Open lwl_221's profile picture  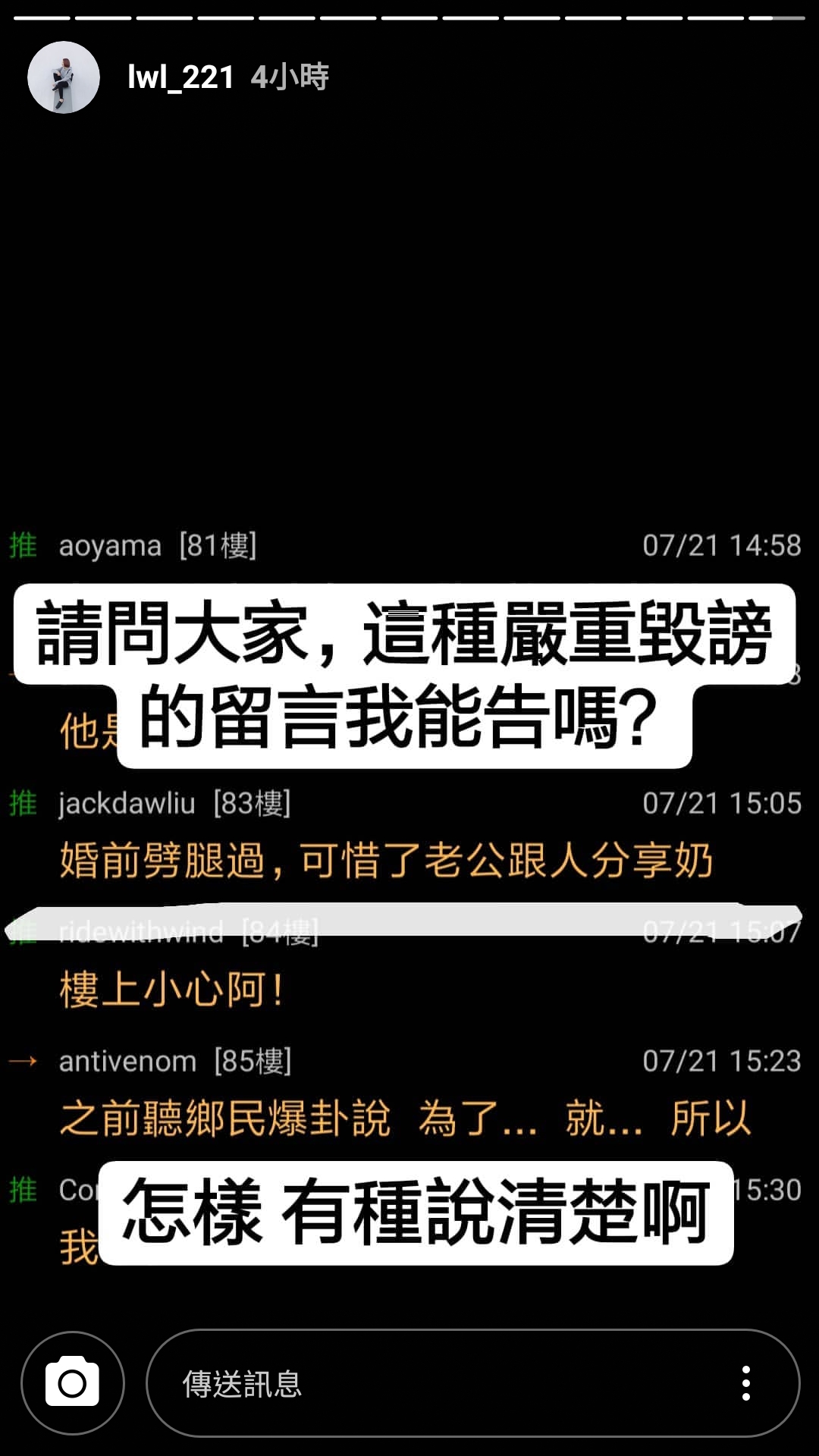(64, 77)
